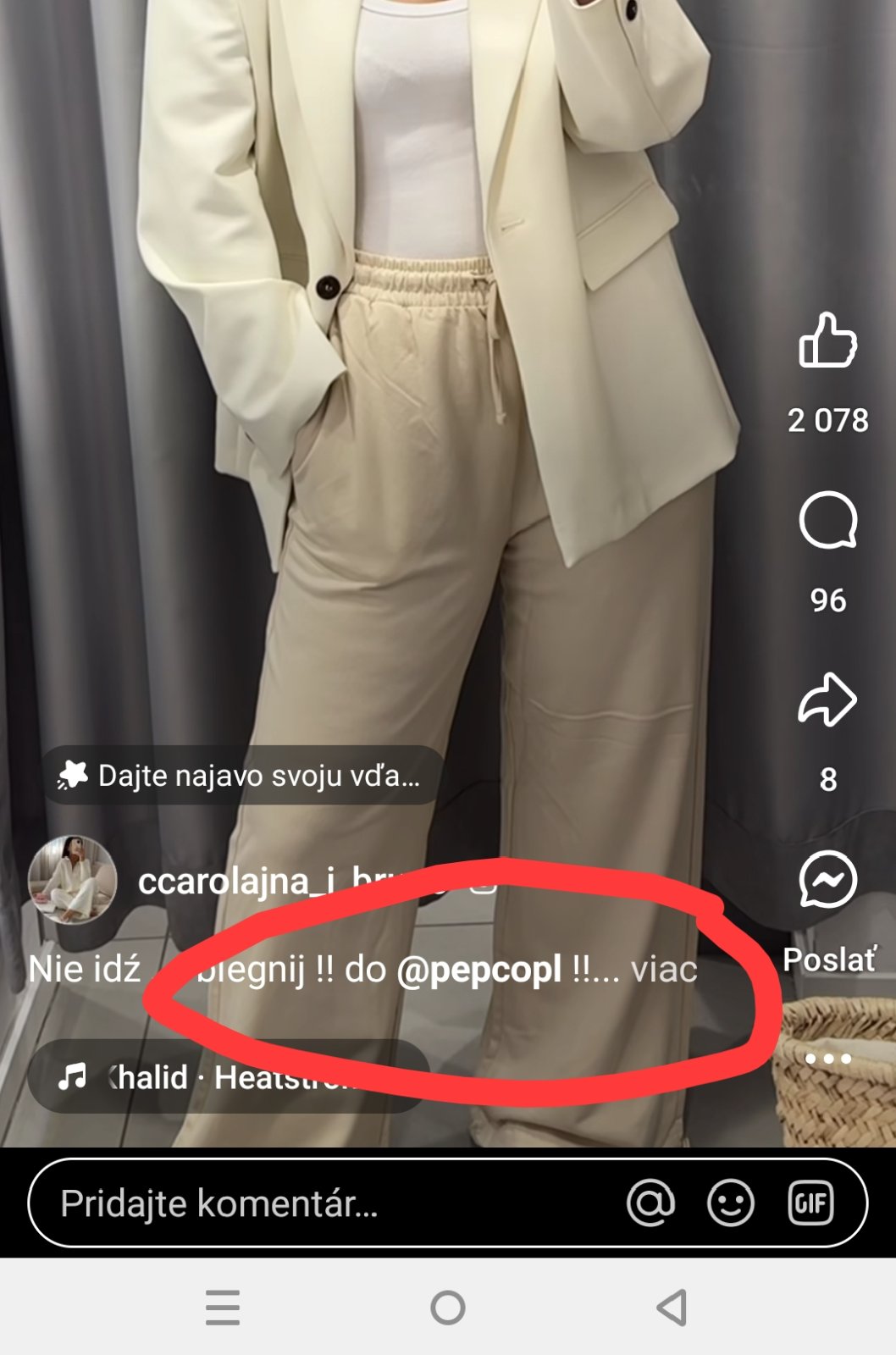Open the three-dot more options menu

(827, 1059)
